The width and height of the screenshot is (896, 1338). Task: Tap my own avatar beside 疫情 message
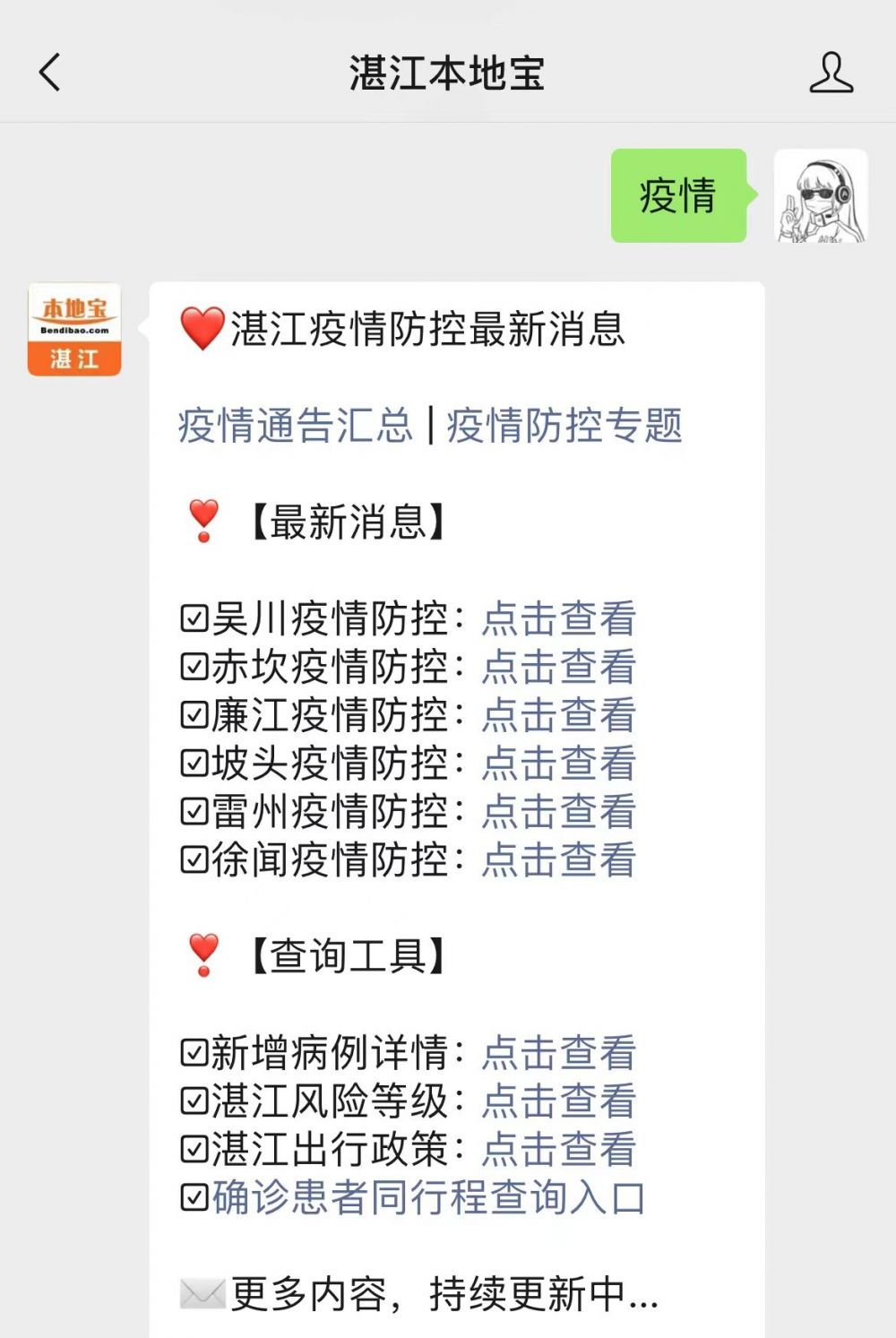820,196
